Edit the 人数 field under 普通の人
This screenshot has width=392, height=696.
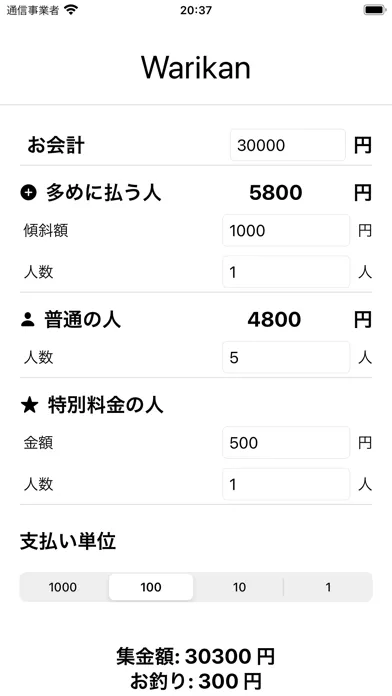coord(286,357)
